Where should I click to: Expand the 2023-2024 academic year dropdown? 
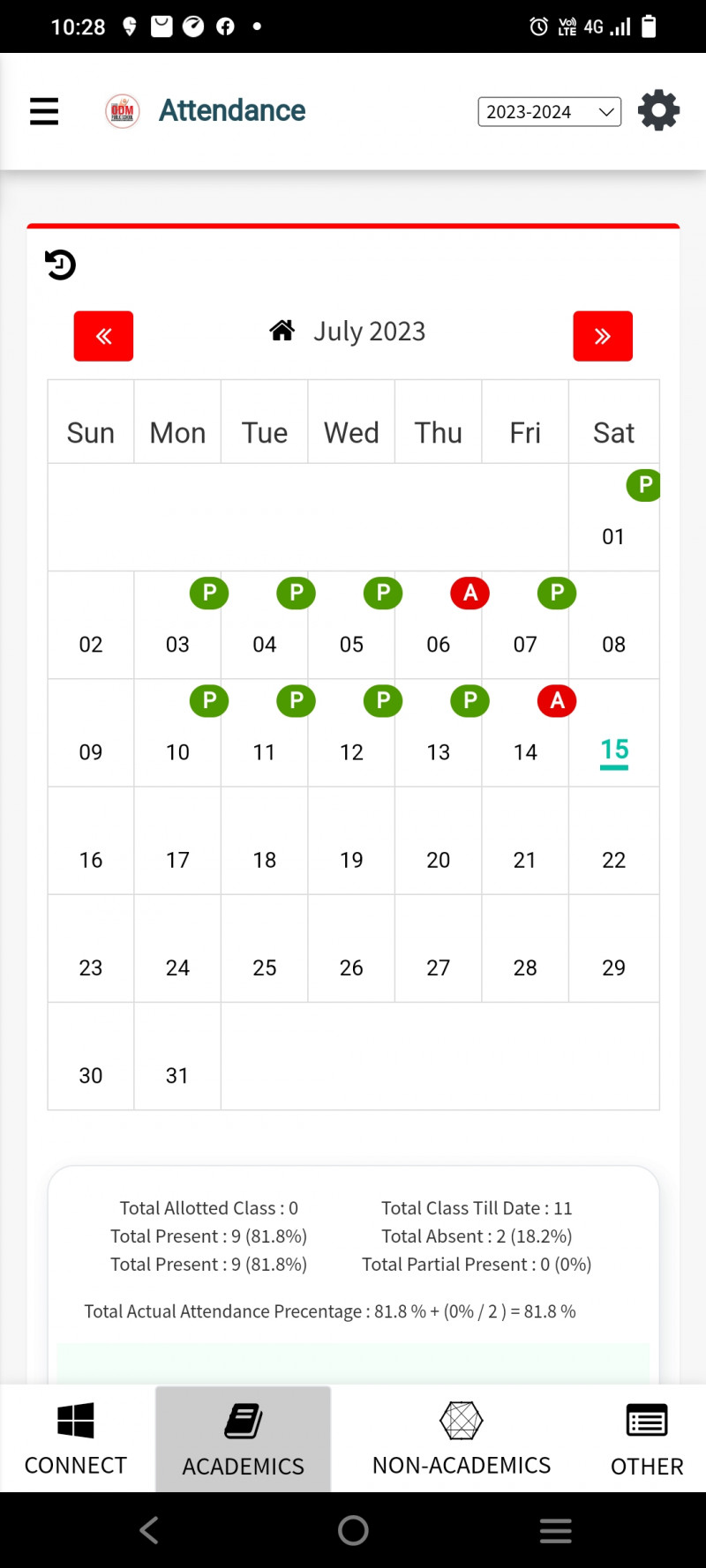549,112
